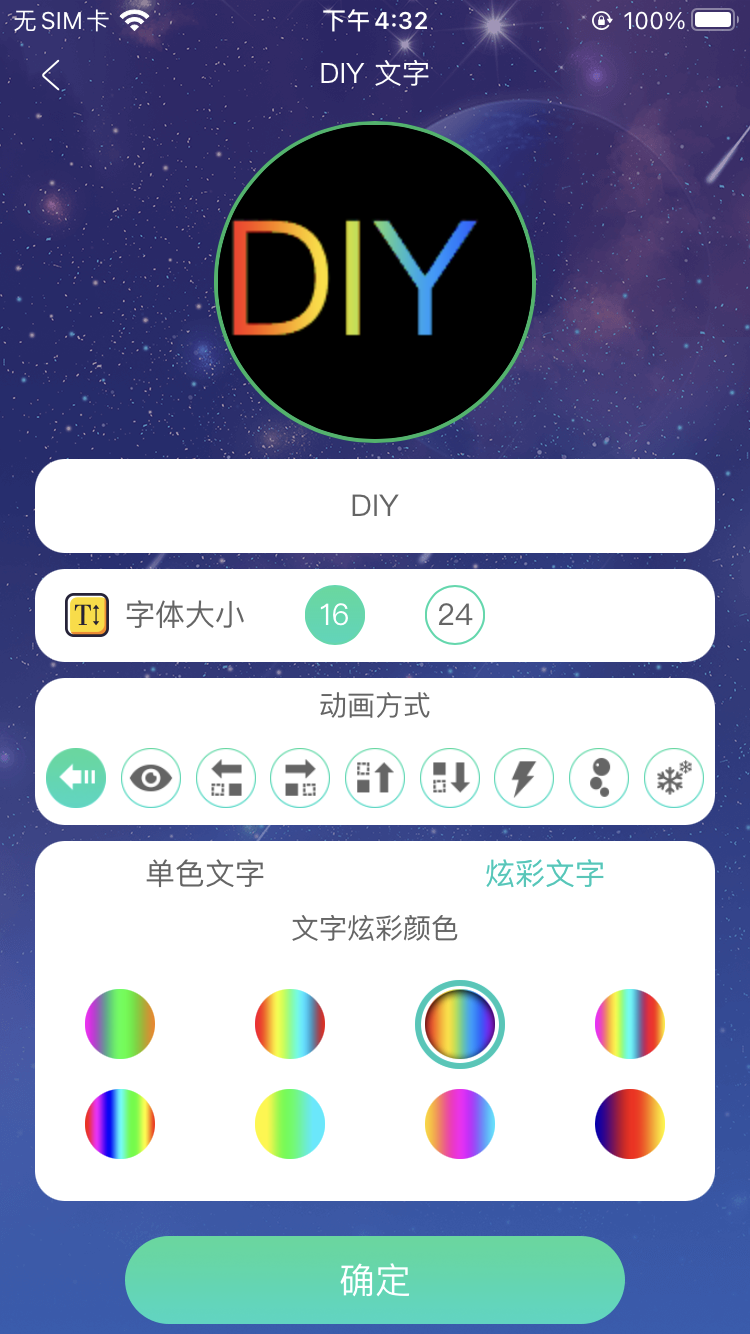Select font size 24
Image resolution: width=750 pixels, height=1334 pixels.
coord(455,615)
